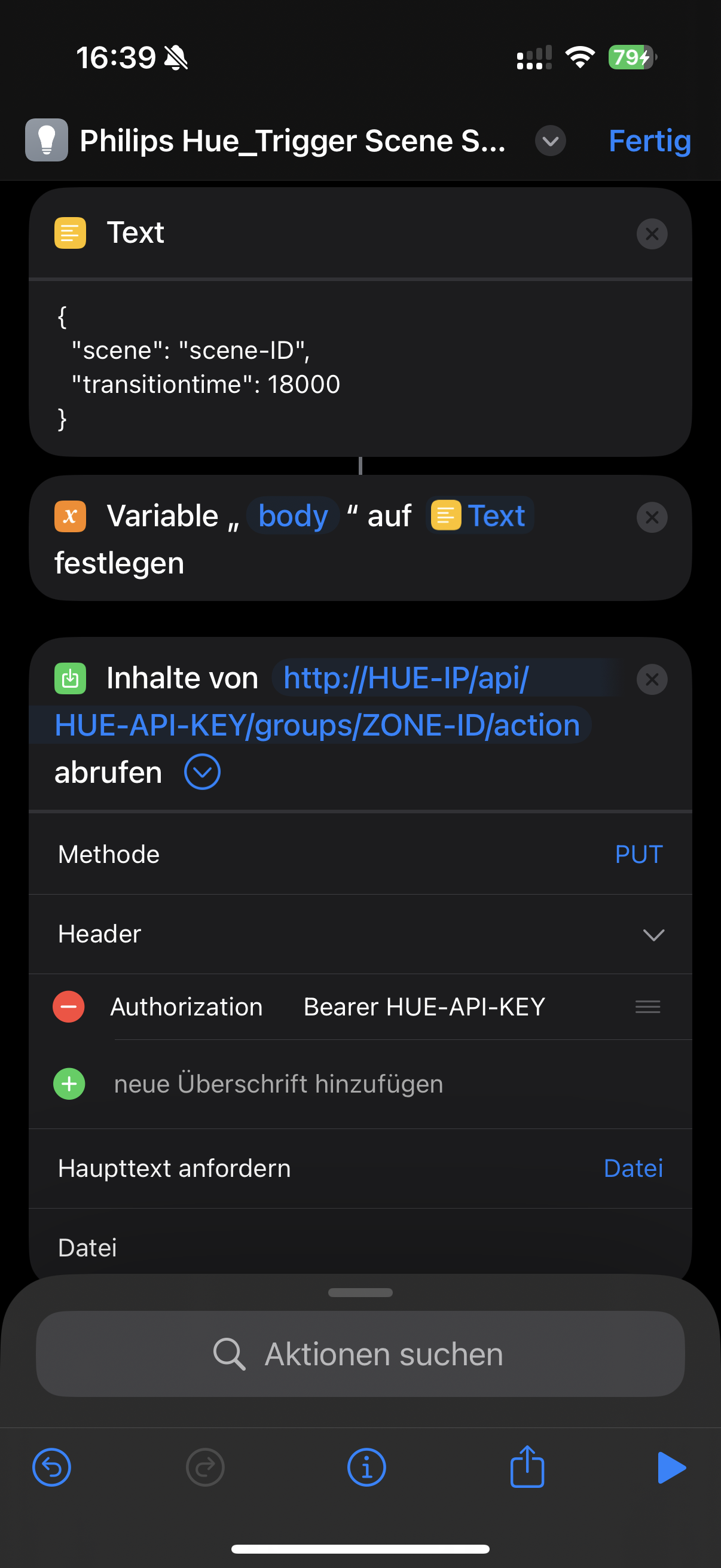The height and width of the screenshot is (1568, 721).
Task: Collapse the Header section
Action: (653, 934)
